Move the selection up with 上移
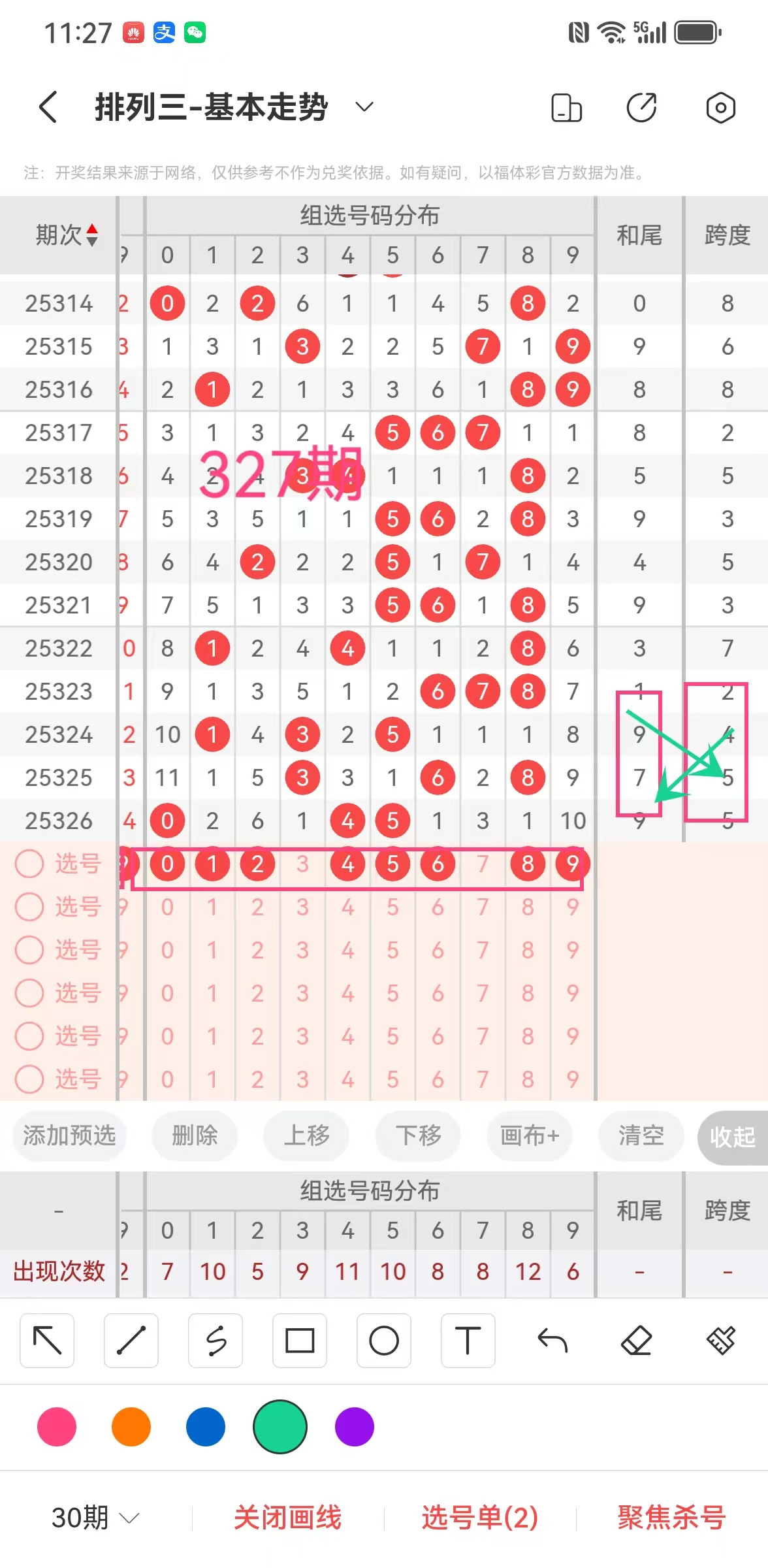Image resolution: width=768 pixels, height=1568 pixels. (306, 1136)
